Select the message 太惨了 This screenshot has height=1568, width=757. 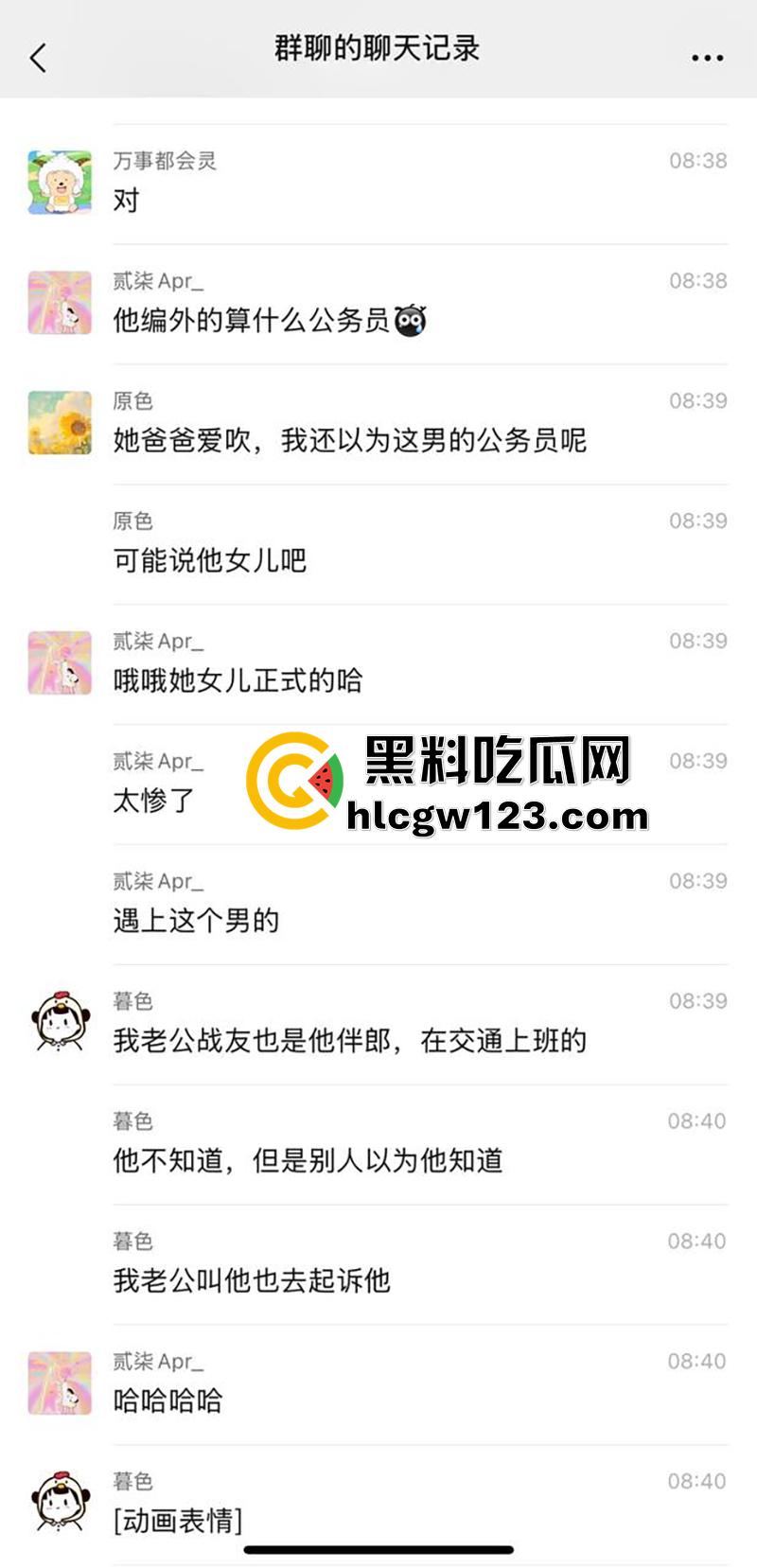click(151, 801)
